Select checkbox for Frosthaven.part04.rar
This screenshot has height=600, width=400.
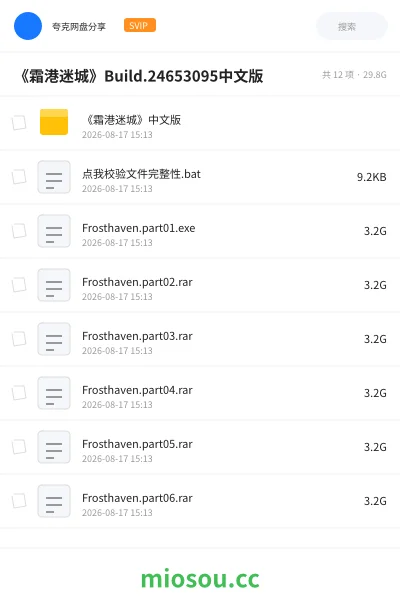[19, 393]
